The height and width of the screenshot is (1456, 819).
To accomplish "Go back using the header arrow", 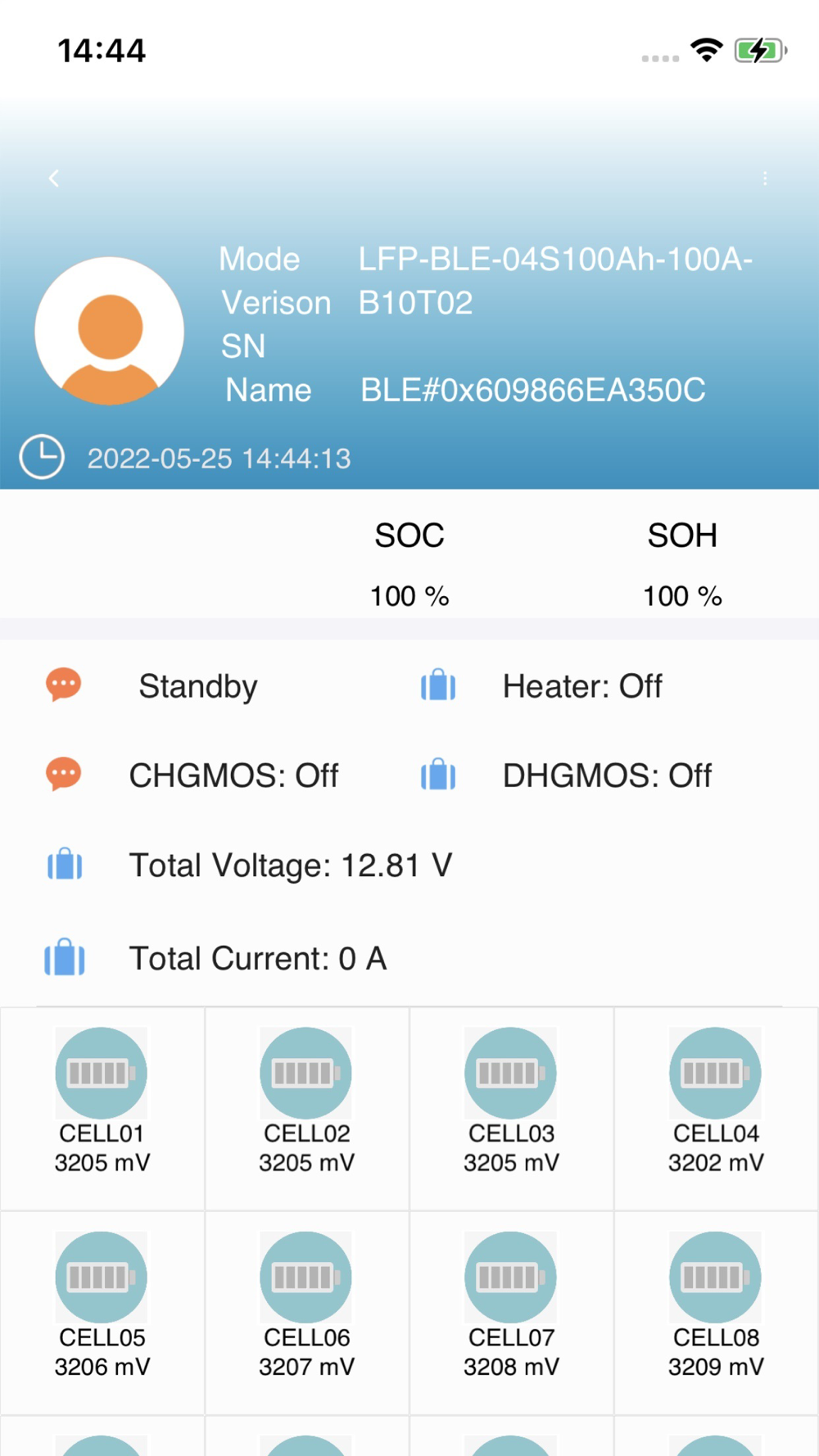I will point(54,179).
